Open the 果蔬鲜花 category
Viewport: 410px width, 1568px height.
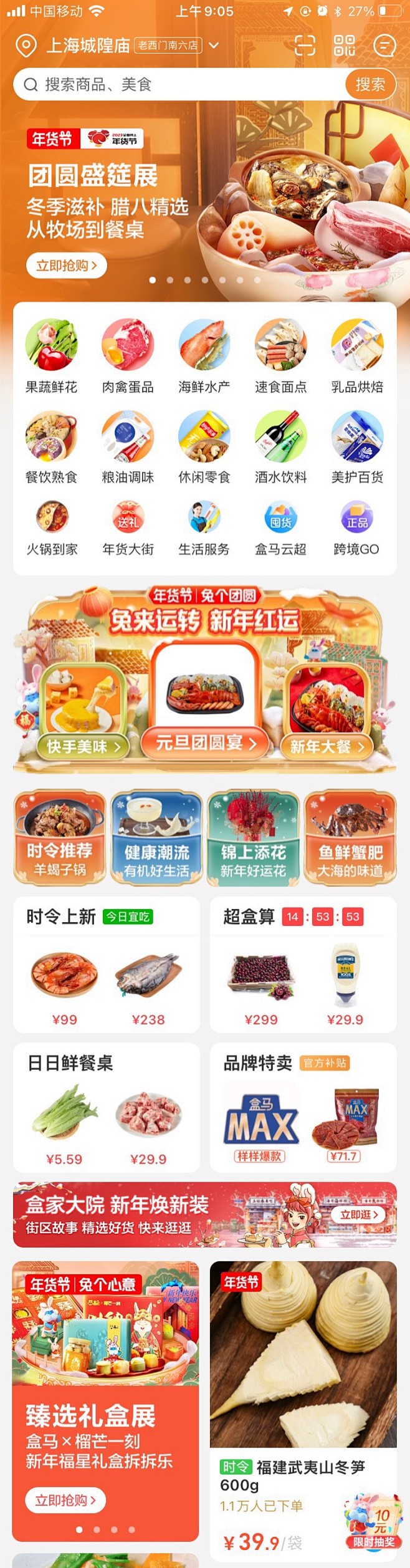(x=51, y=357)
